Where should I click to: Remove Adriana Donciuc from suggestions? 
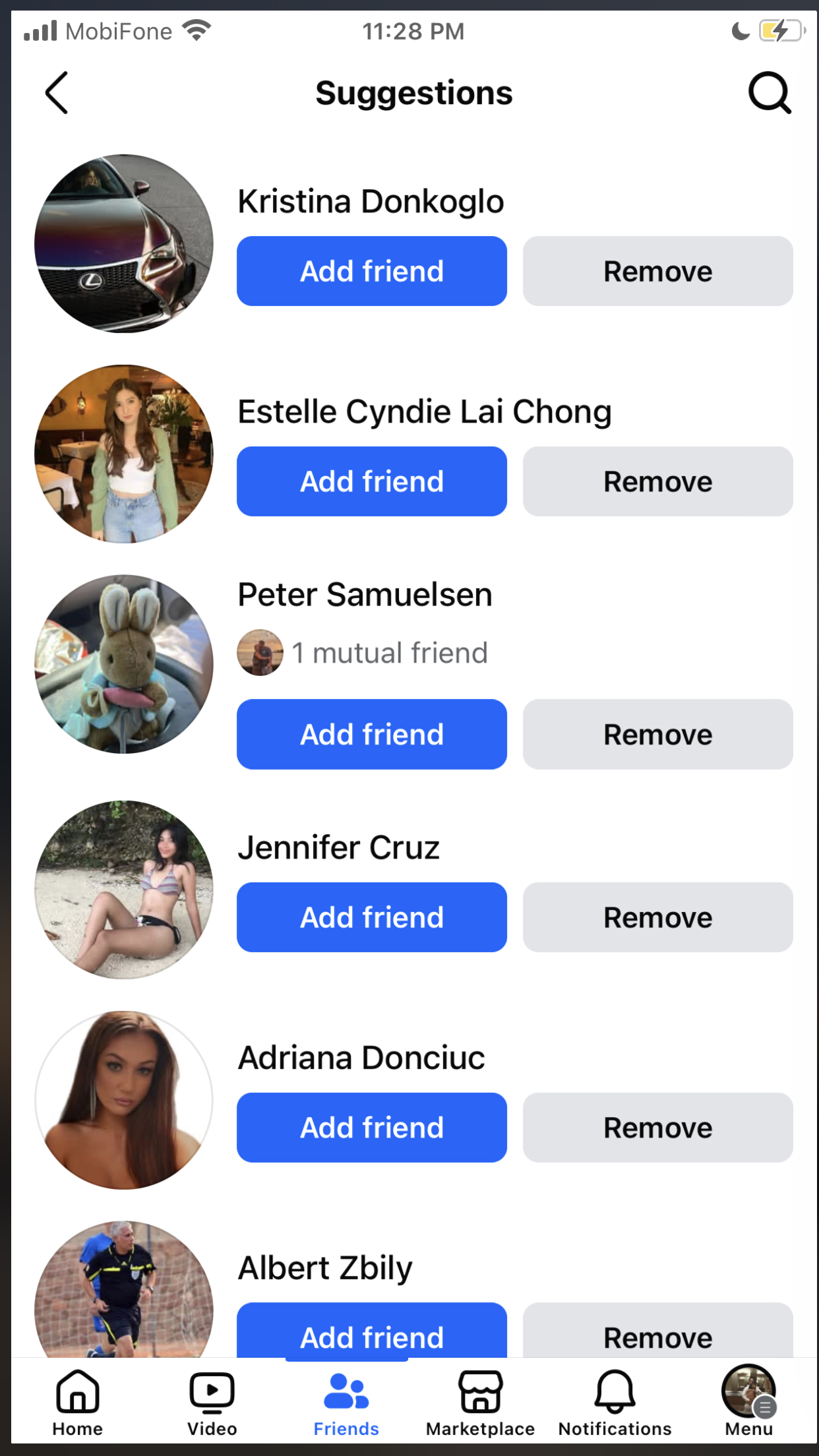click(x=657, y=1128)
